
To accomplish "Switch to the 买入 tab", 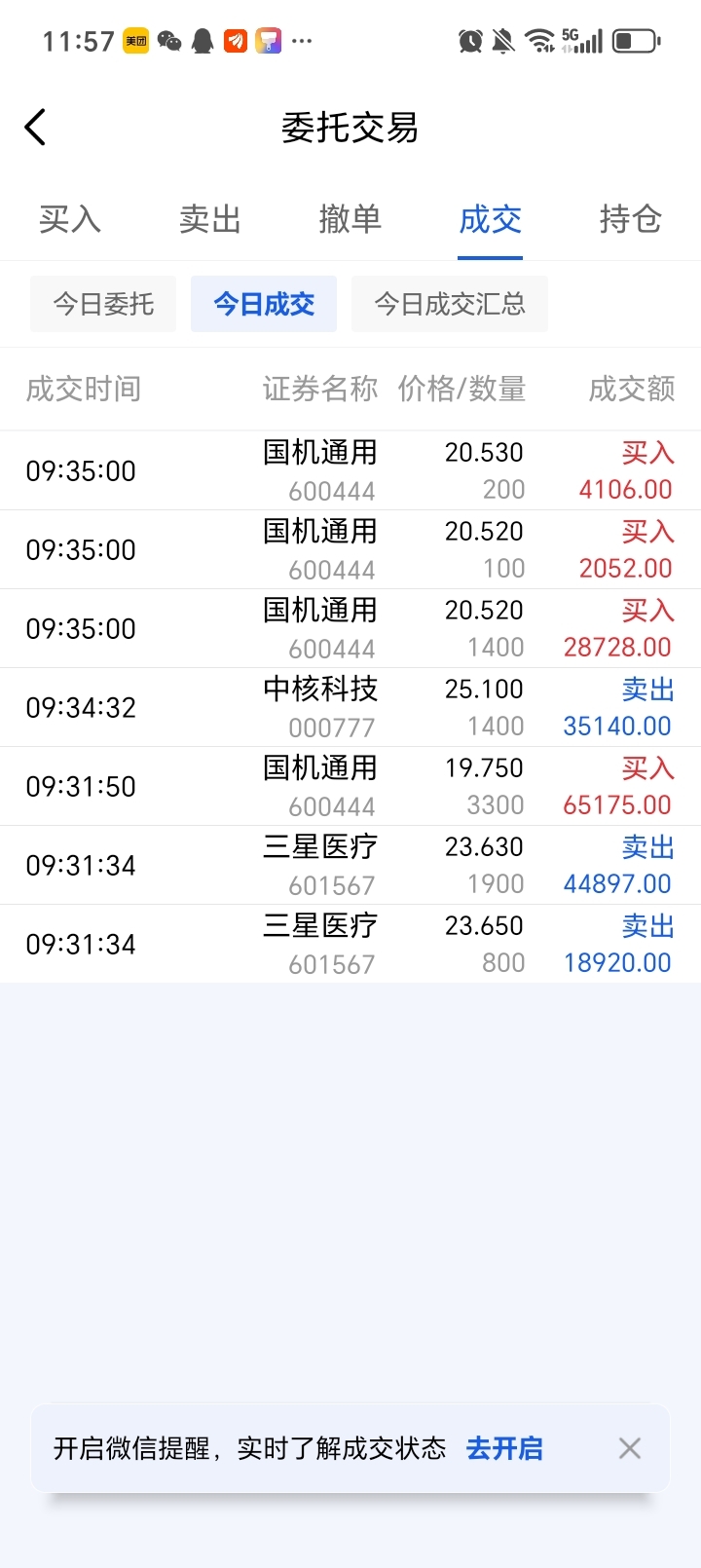I will 70,219.
